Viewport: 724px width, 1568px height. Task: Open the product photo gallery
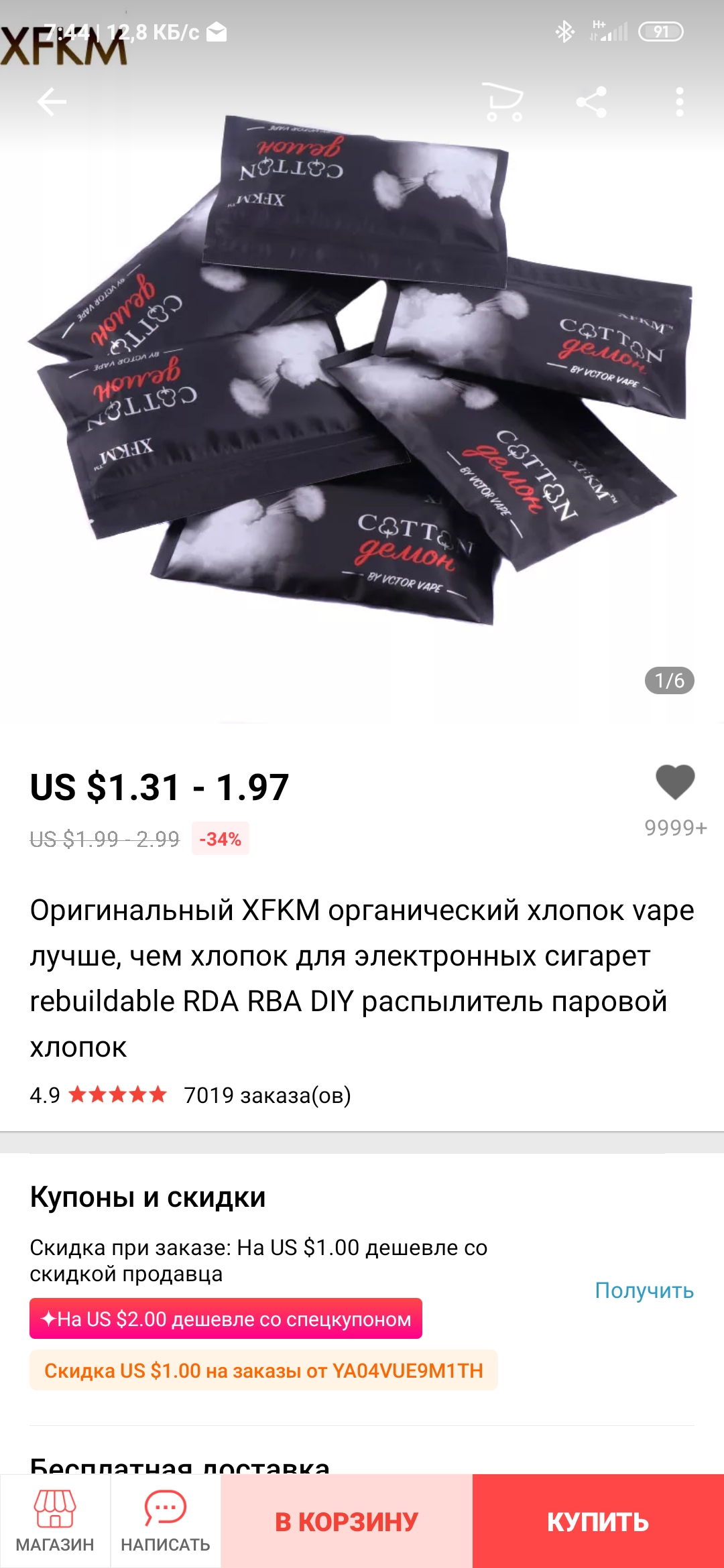point(362,375)
